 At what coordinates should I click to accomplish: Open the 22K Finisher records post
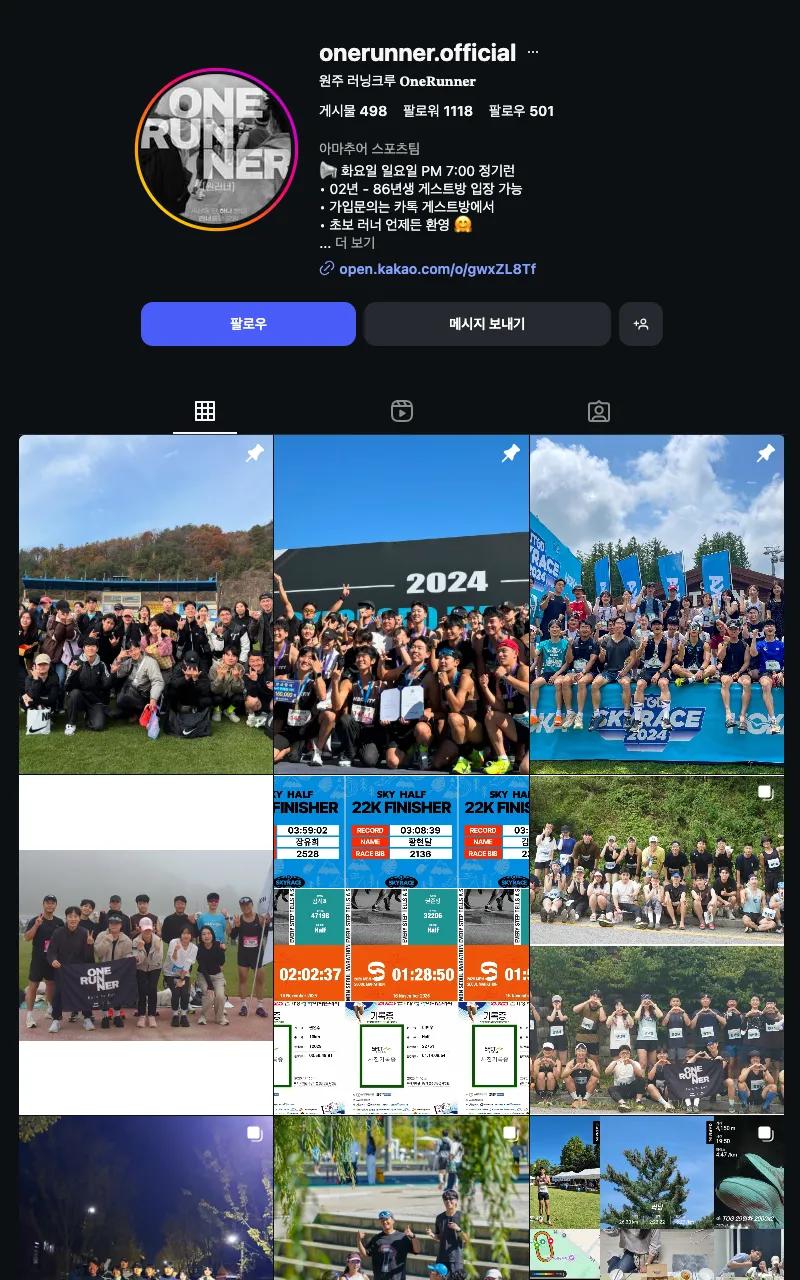click(401, 945)
